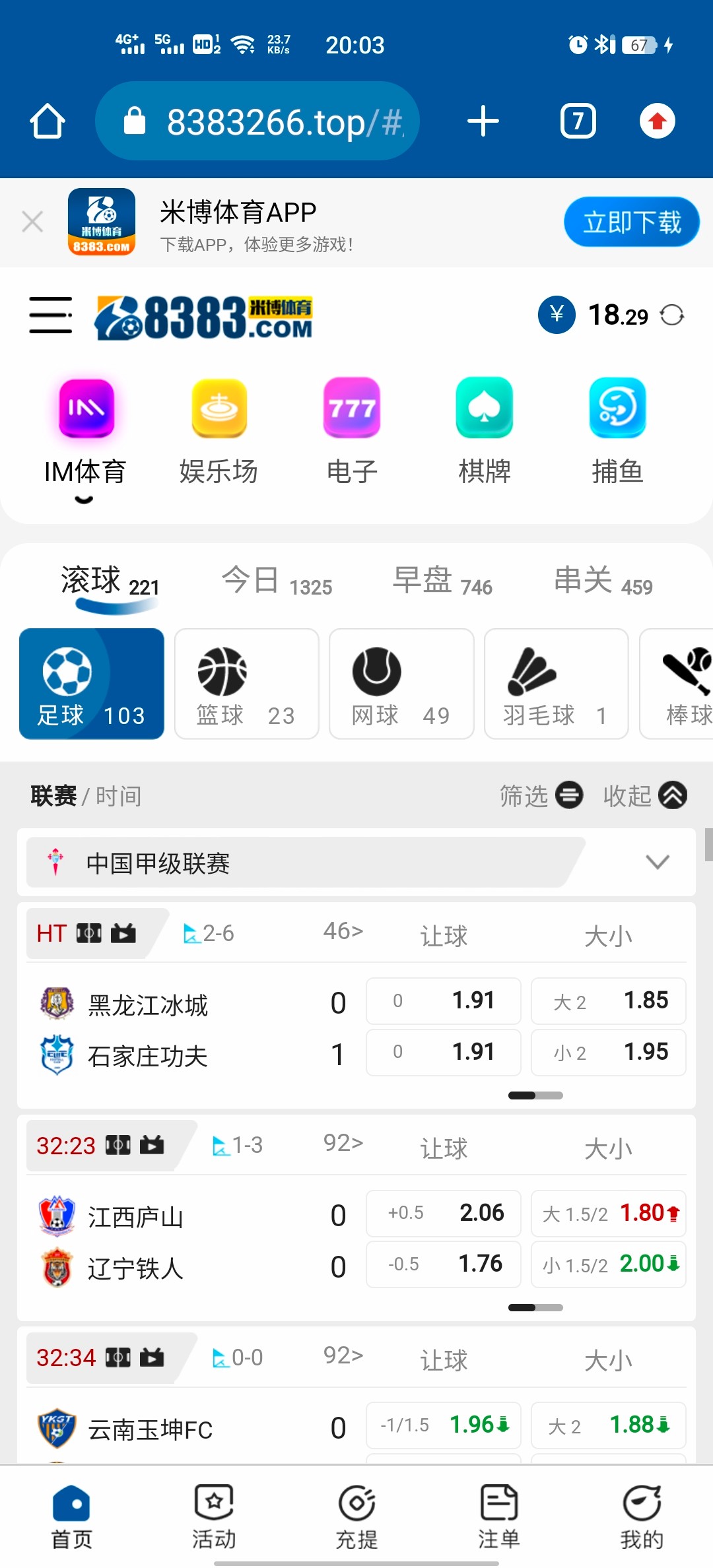Pick 大 2 odds 1.85 for 黑龙江冰城
Image resolution: width=713 pixels, height=1568 pixels.
point(608,1001)
